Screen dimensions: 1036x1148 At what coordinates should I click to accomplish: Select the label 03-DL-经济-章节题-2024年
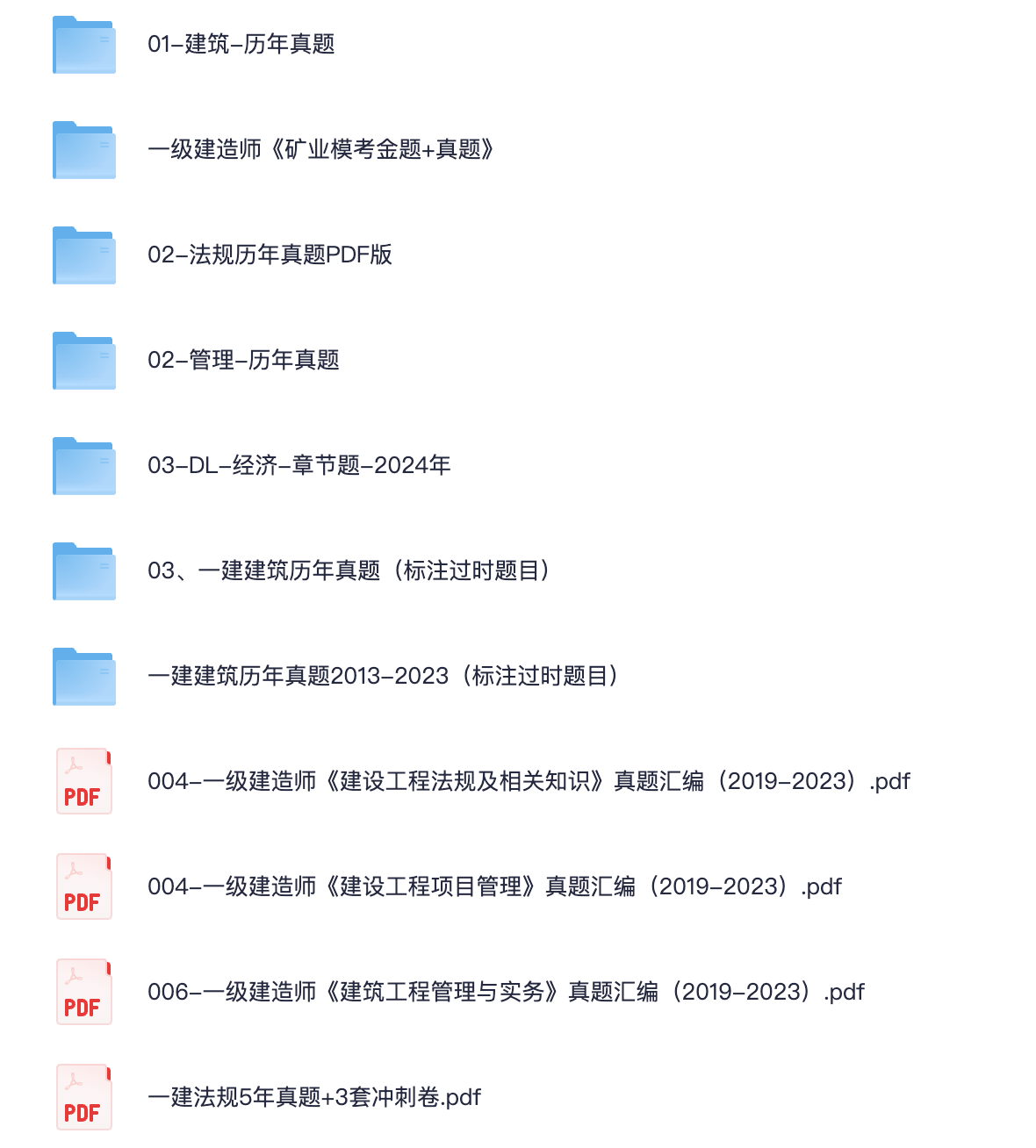click(x=299, y=467)
